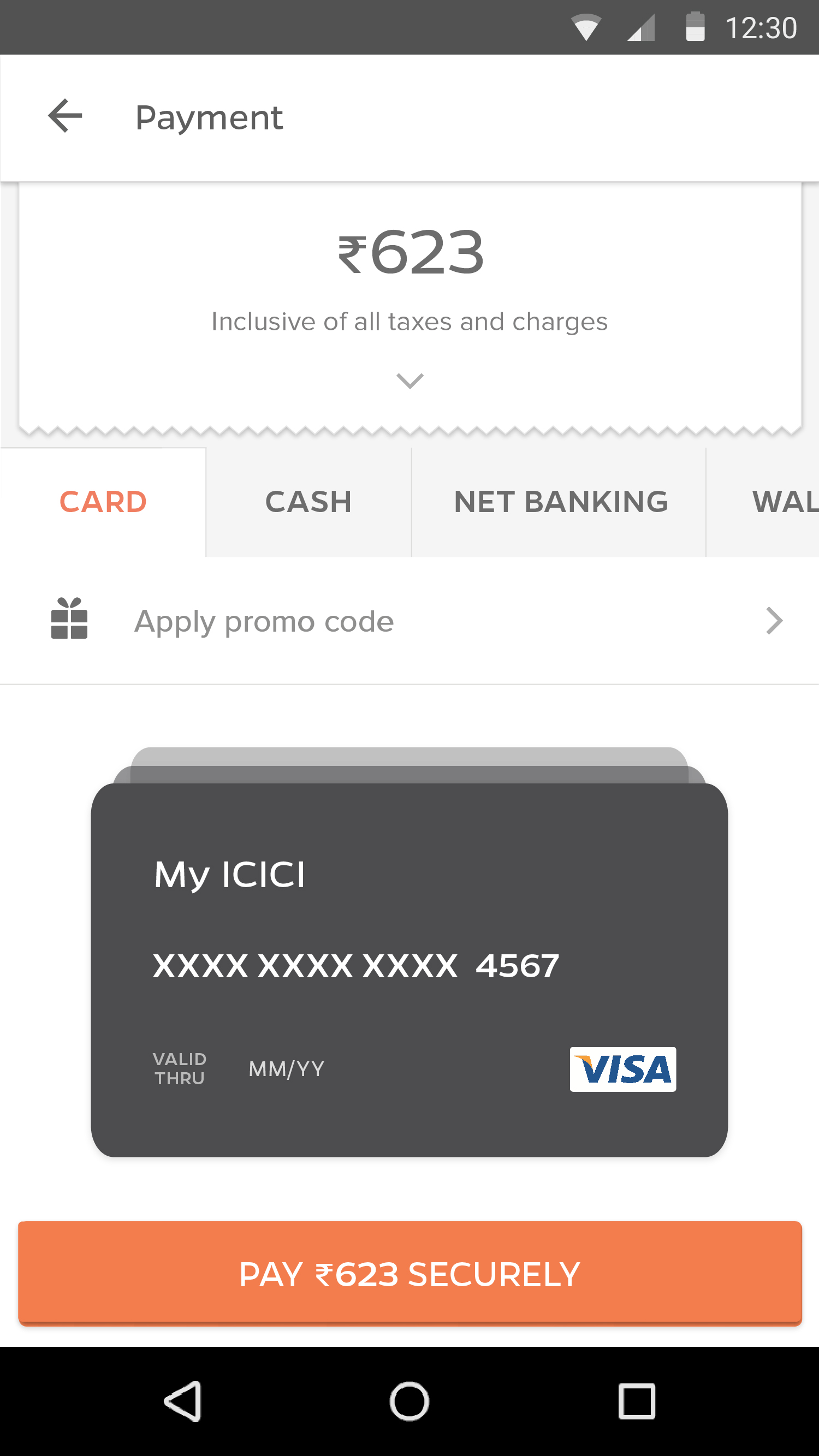819x1456 pixels.
Task: Go back from the Payment screen
Action: pos(65,116)
